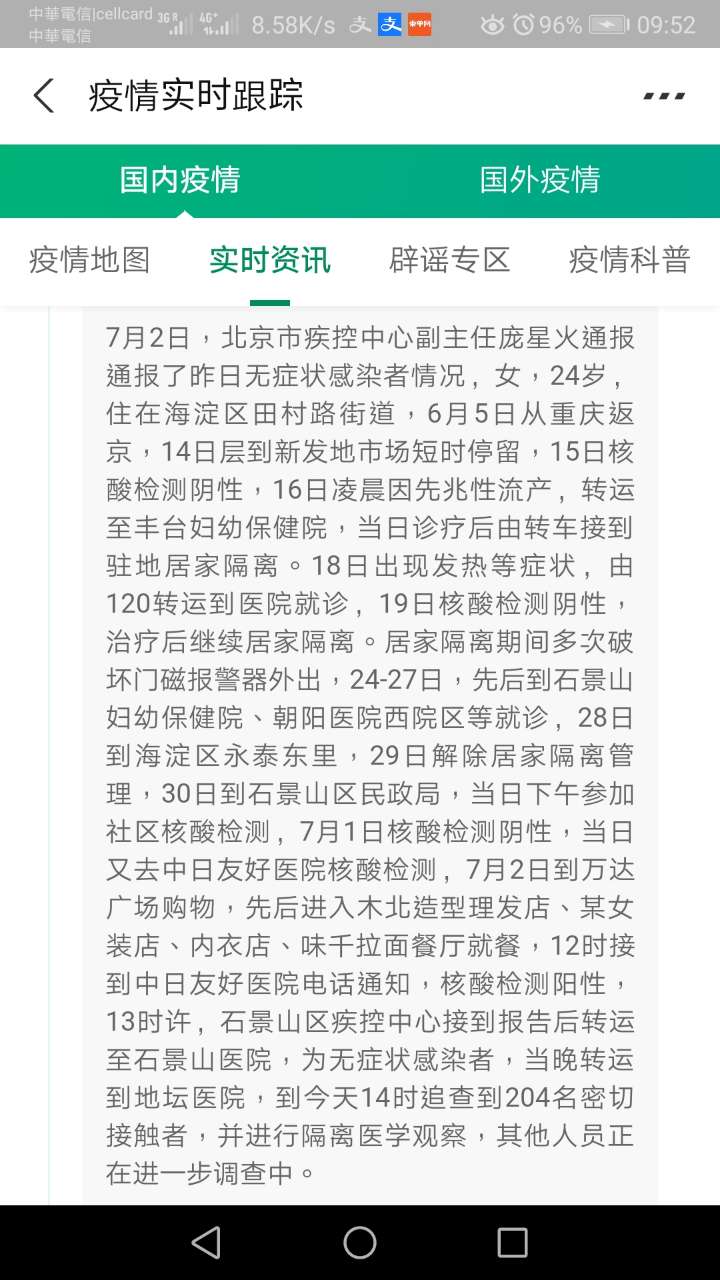Open the recent apps view
Screen dimensions: 720x1280
(x=512, y=1242)
